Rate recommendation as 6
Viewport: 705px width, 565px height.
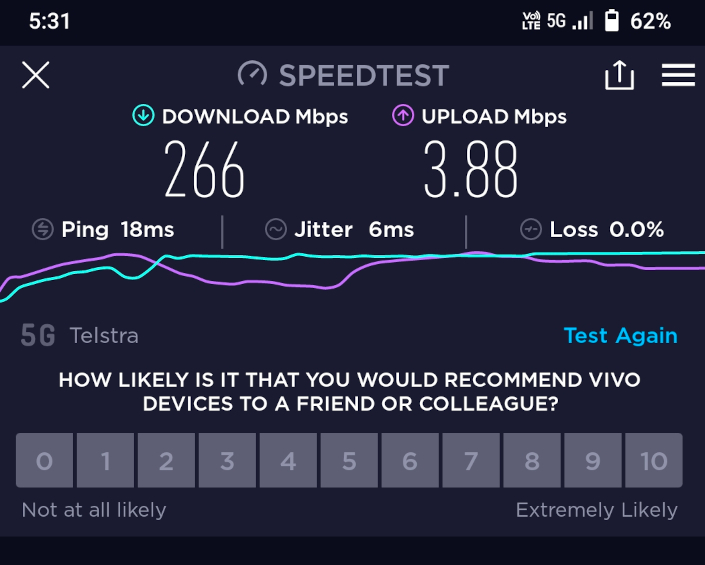(410, 461)
